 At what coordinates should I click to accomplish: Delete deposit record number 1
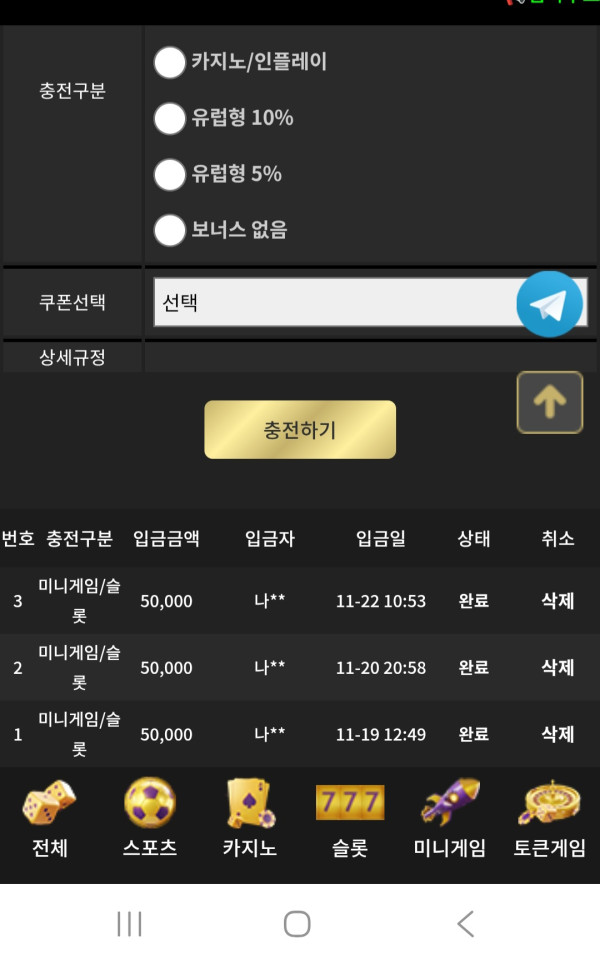tap(557, 734)
